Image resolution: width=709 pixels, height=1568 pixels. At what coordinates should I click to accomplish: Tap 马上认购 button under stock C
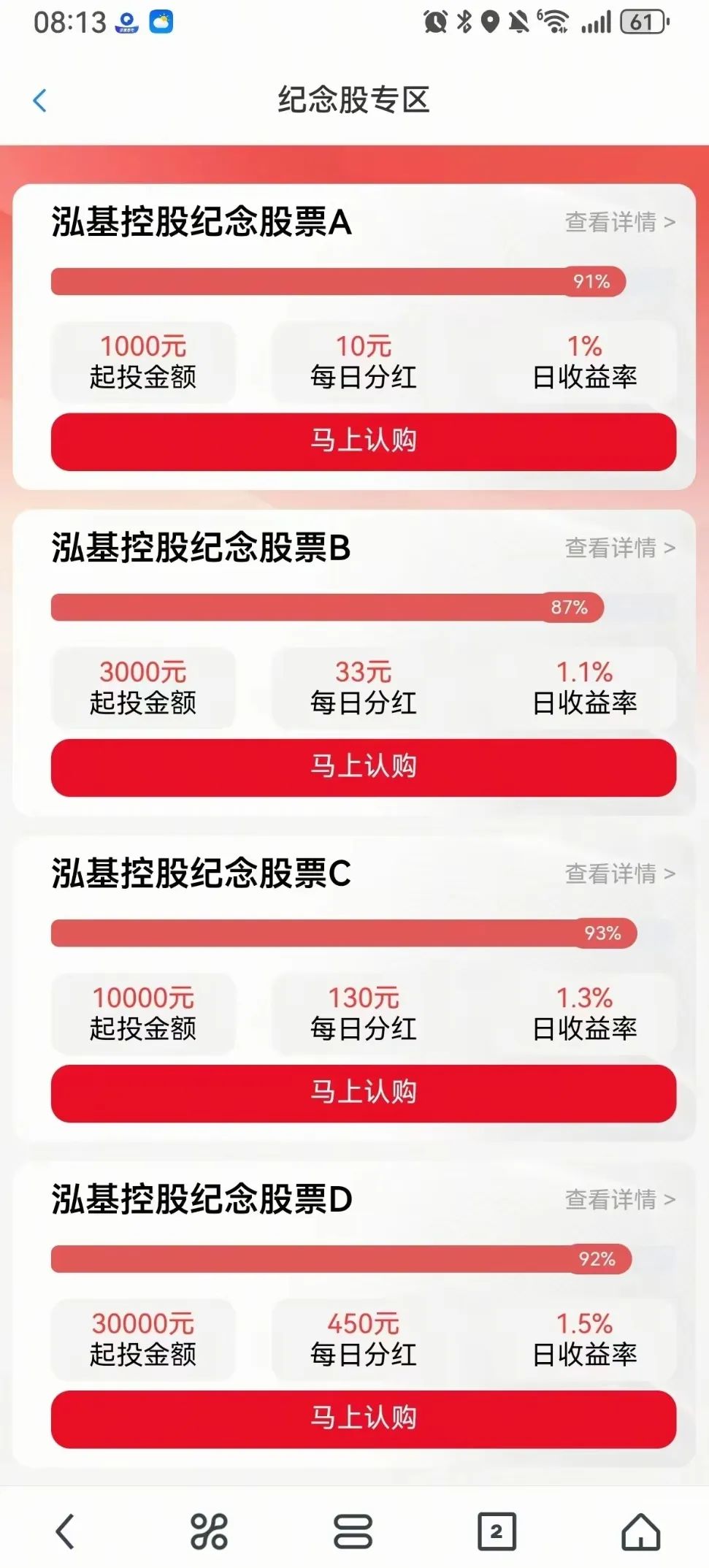point(363,1092)
